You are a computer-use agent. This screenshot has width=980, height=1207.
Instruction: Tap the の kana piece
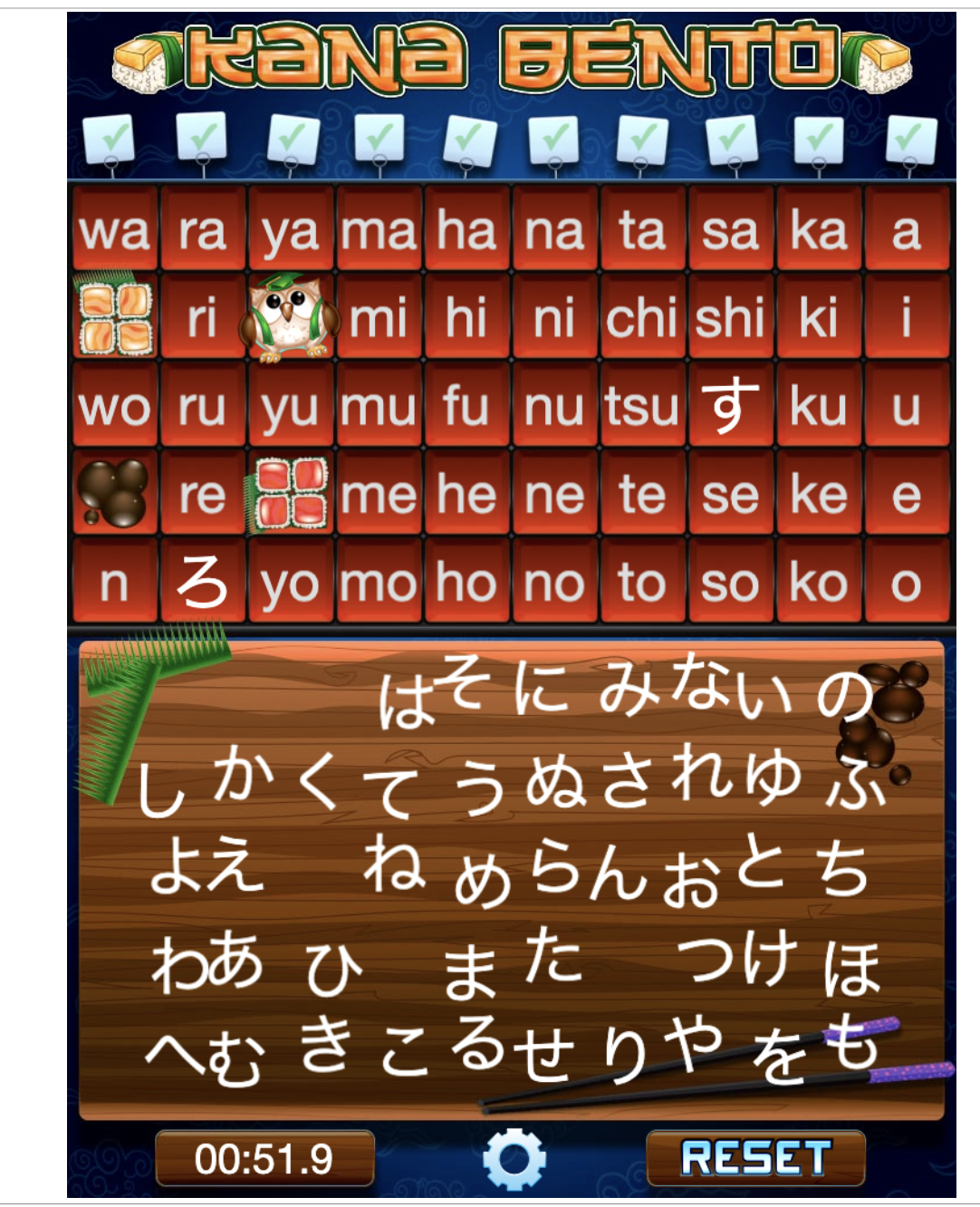[x=842, y=696]
